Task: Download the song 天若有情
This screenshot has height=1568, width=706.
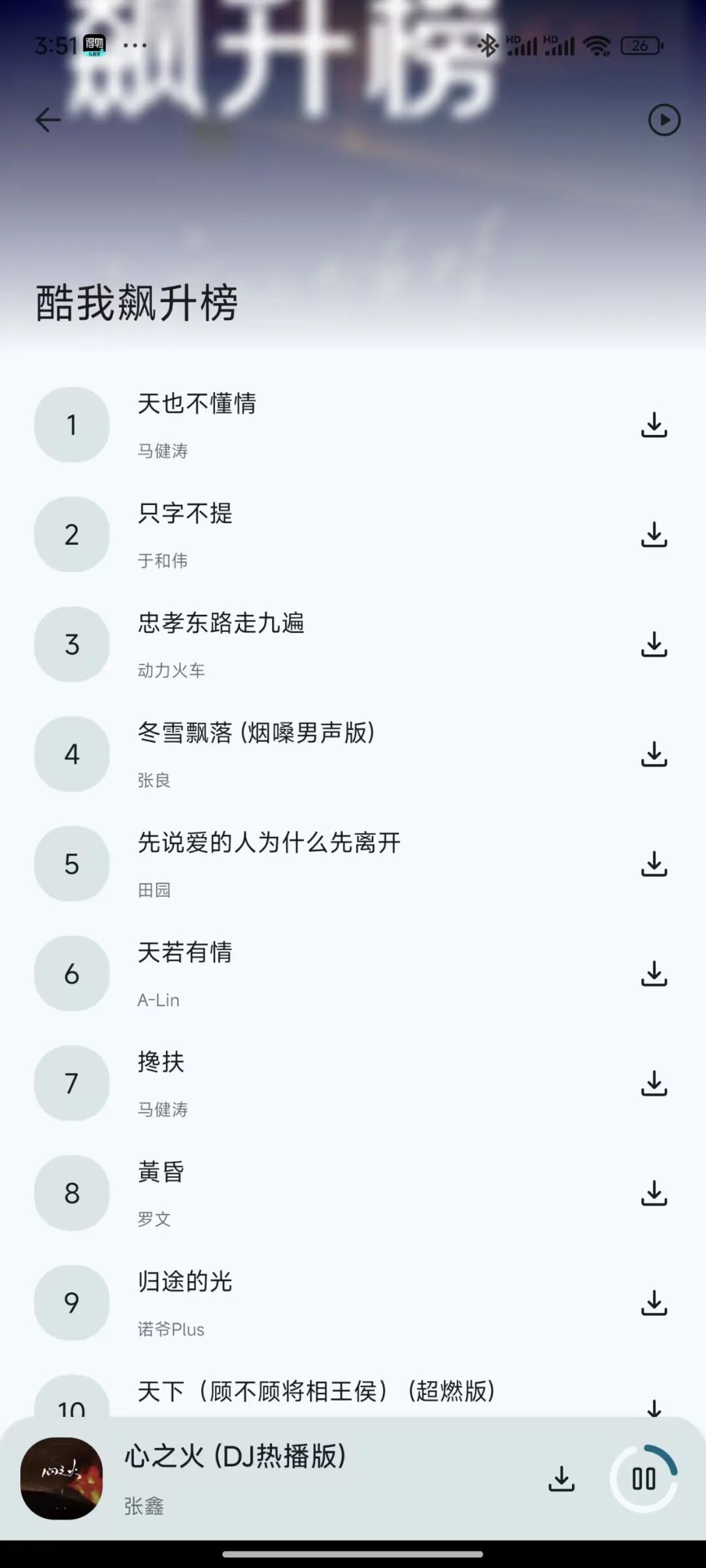Action: tap(654, 973)
